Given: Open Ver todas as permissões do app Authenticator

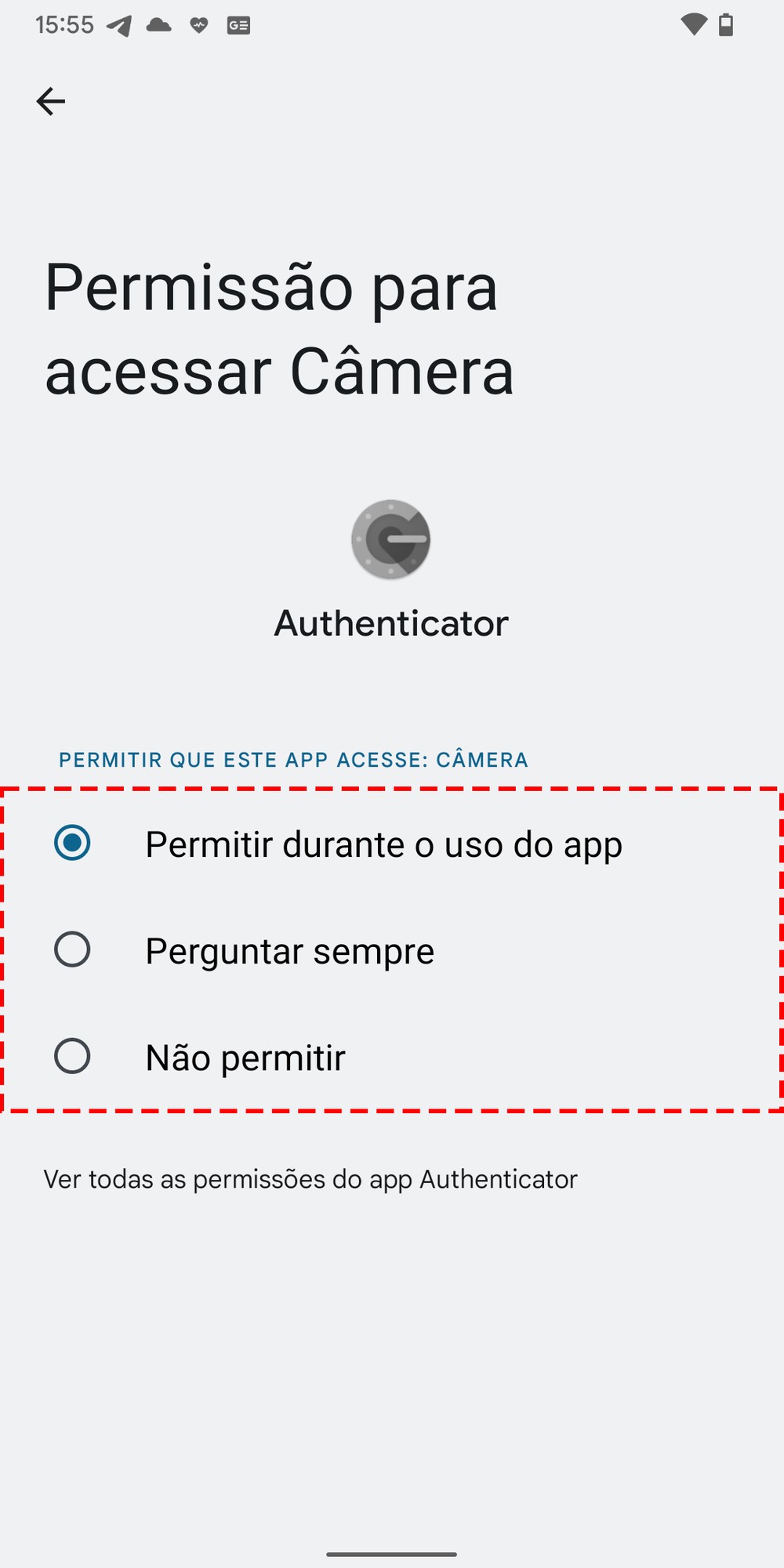Looking at the screenshot, I should pos(310,1179).
